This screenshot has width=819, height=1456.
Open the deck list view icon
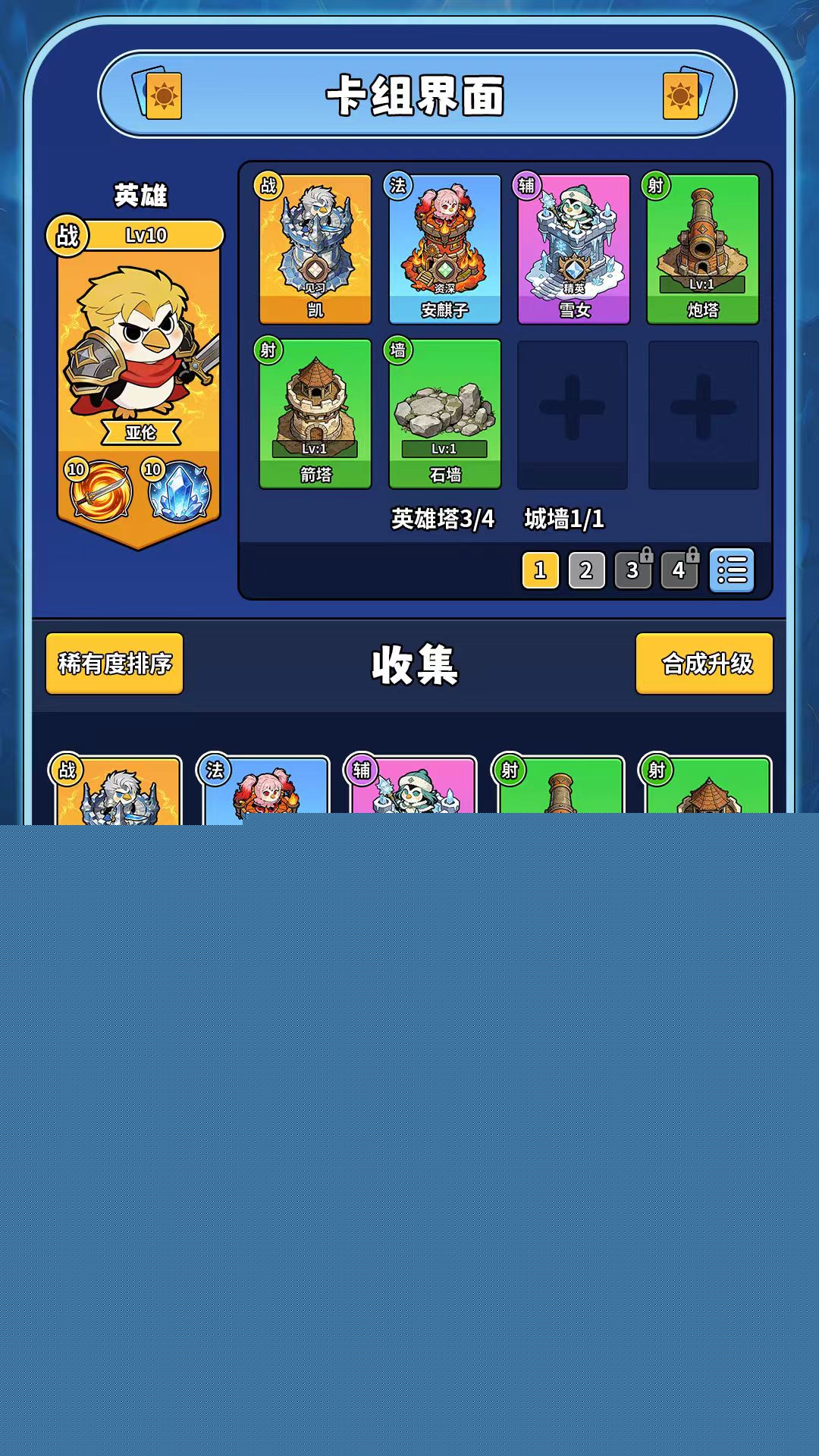tap(732, 570)
